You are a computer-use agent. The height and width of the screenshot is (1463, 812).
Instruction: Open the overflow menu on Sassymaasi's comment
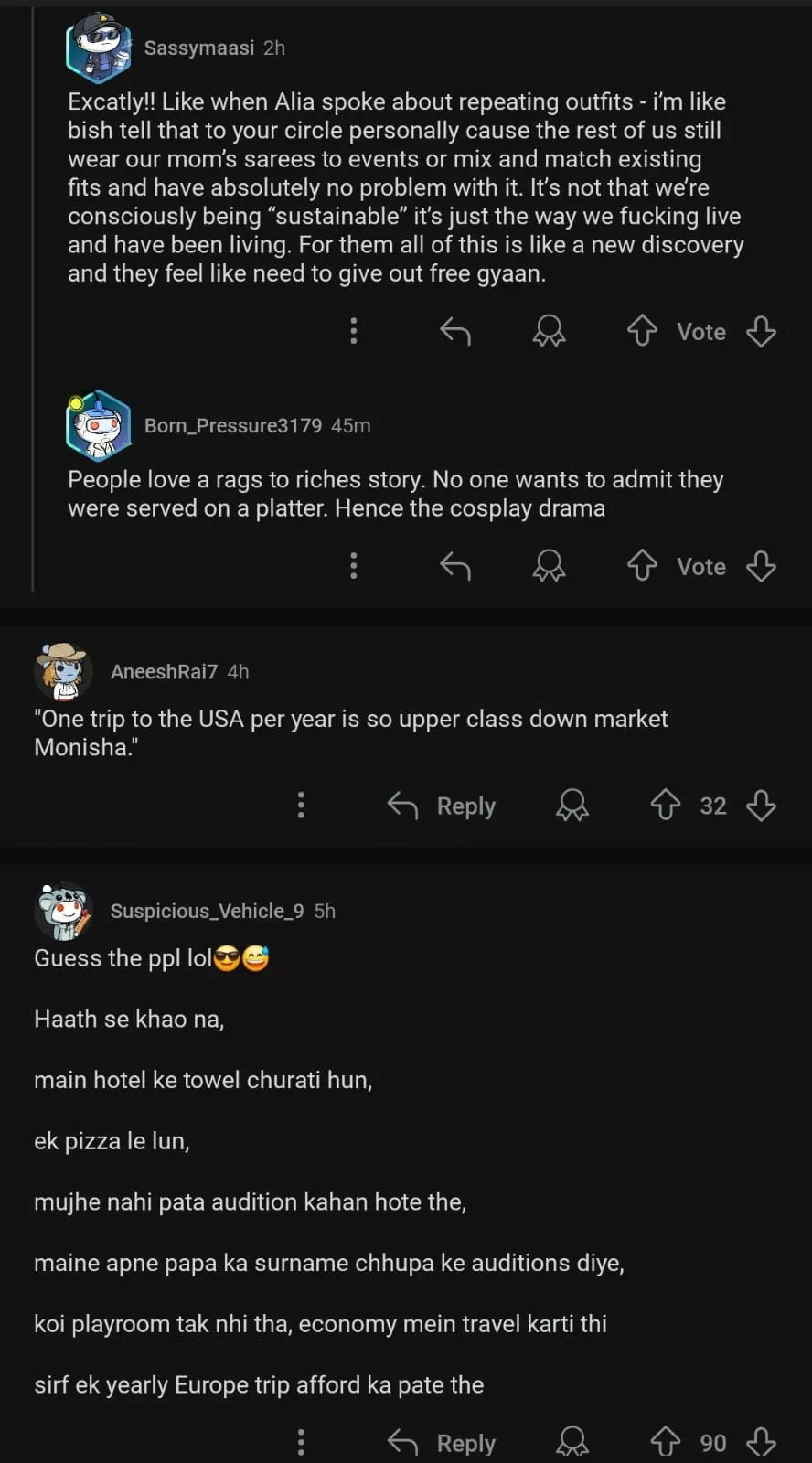(x=354, y=331)
